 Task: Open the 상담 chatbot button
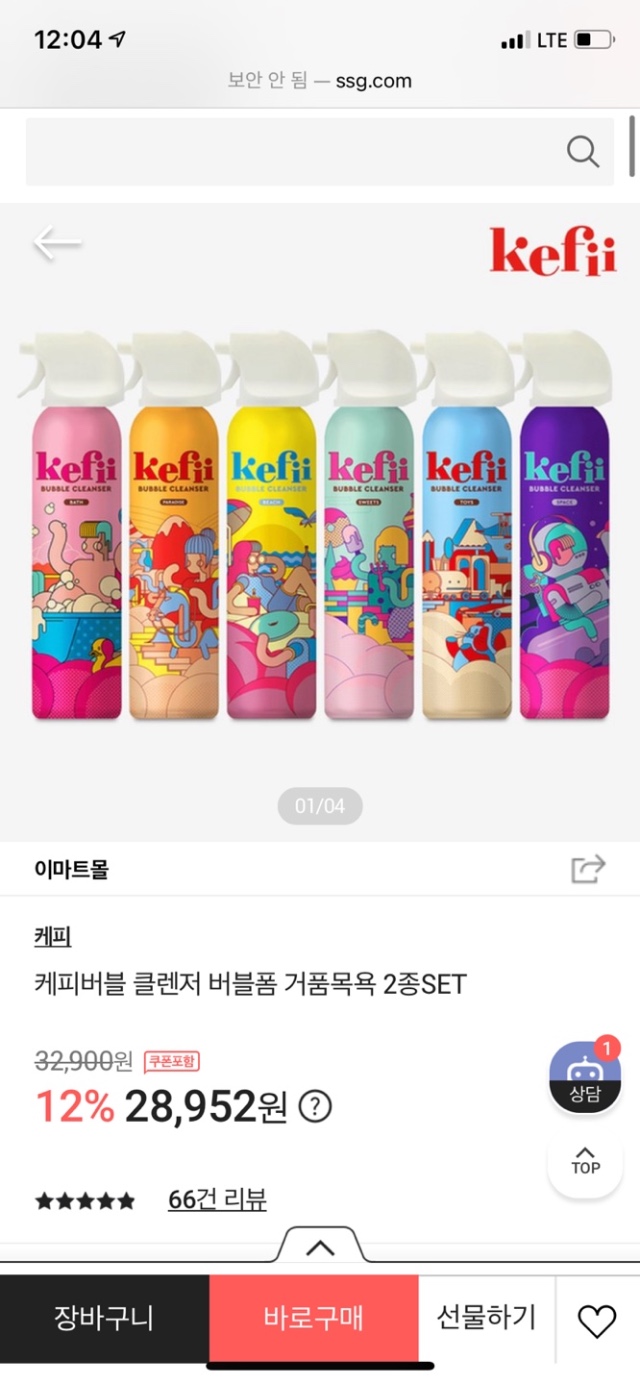(x=585, y=1077)
